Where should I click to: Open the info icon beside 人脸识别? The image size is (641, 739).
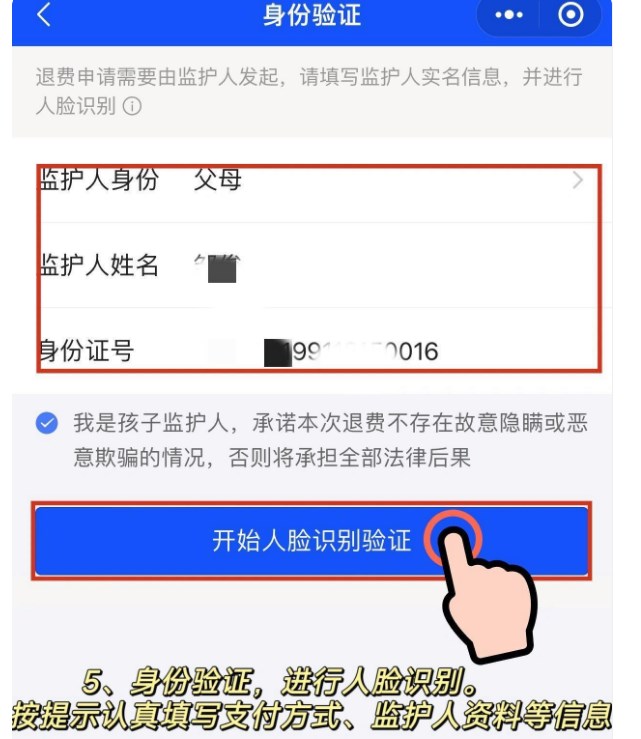click(x=132, y=106)
